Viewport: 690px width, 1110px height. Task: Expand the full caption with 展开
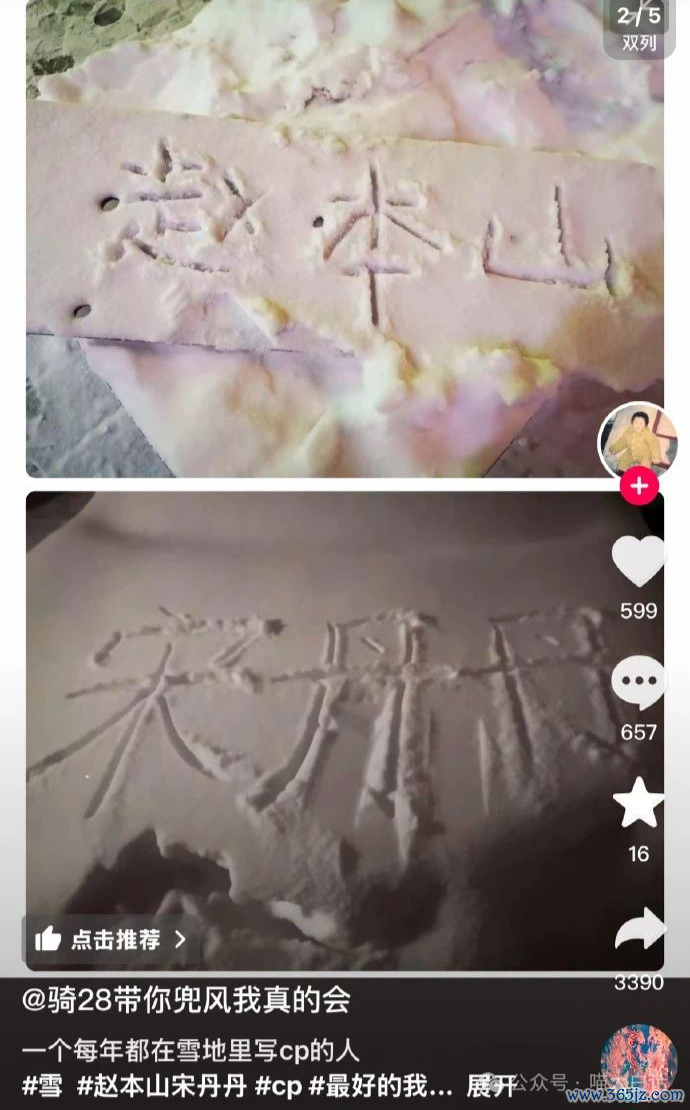[x=492, y=1085]
